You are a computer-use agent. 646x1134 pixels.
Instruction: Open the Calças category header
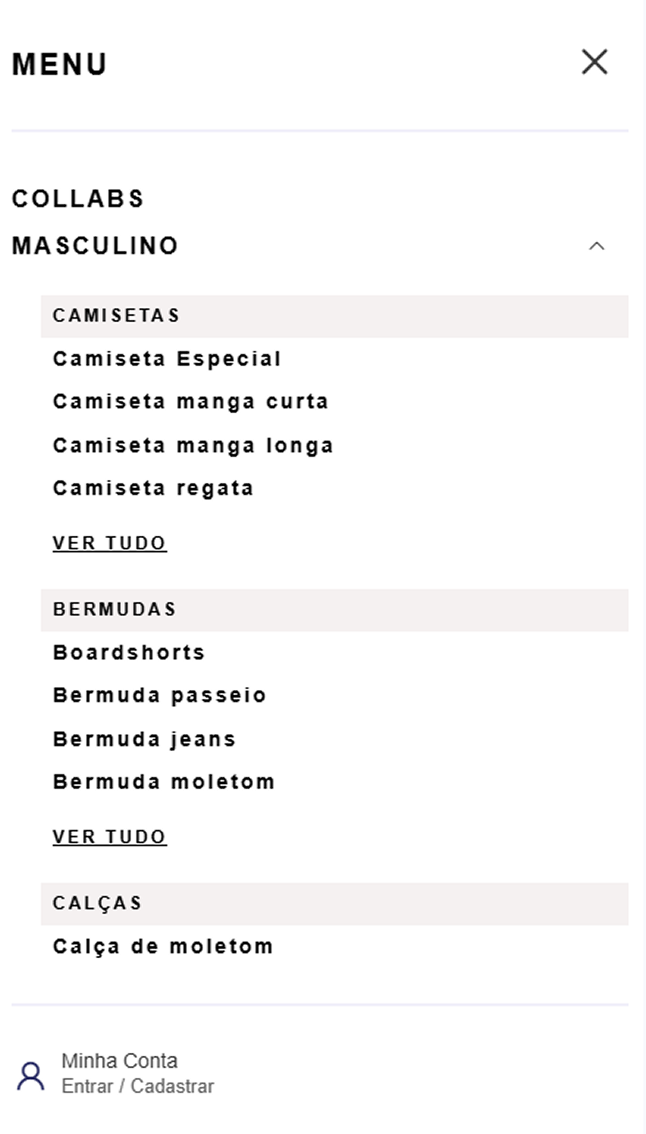98,904
